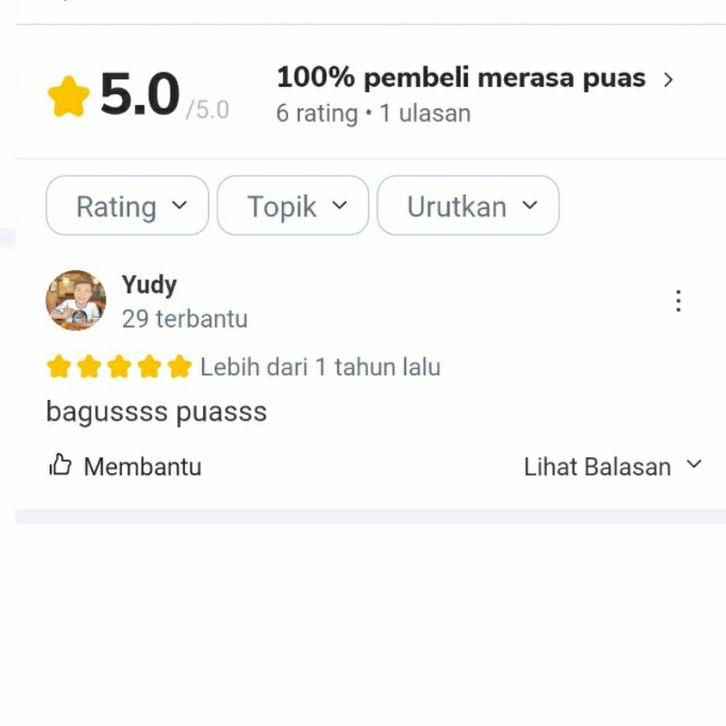Open the Topik filter dropdown
Viewport: 726px width, 726px height.
293,207
